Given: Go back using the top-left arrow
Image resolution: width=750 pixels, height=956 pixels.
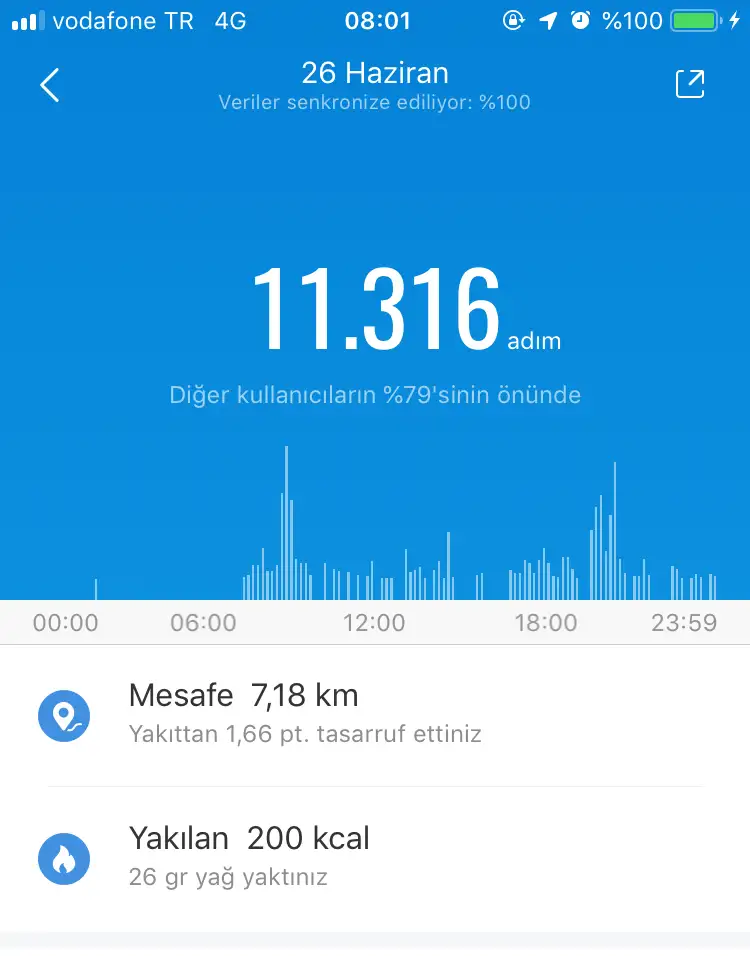Looking at the screenshot, I should pyautogui.click(x=50, y=85).
